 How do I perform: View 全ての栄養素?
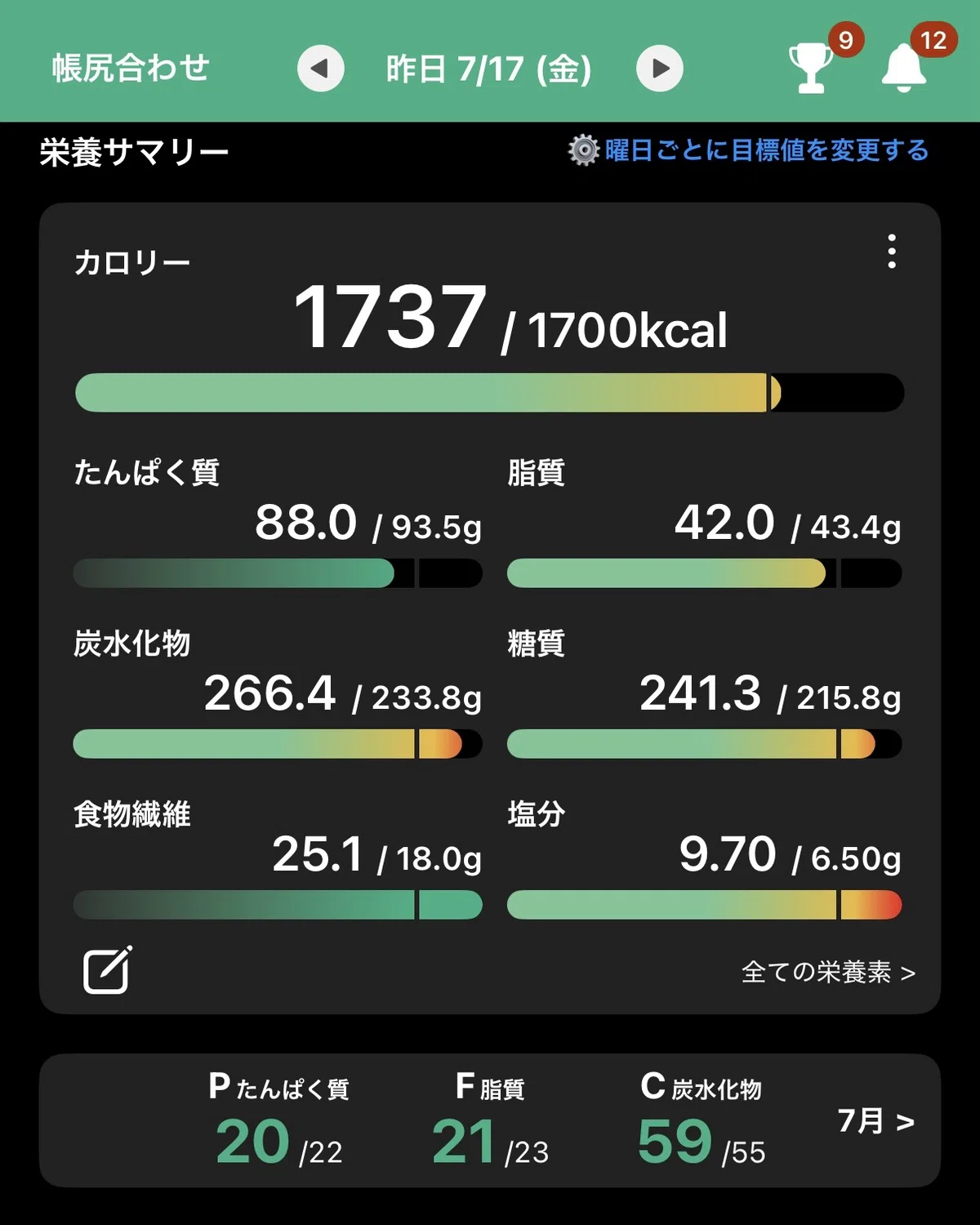pyautogui.click(x=828, y=972)
